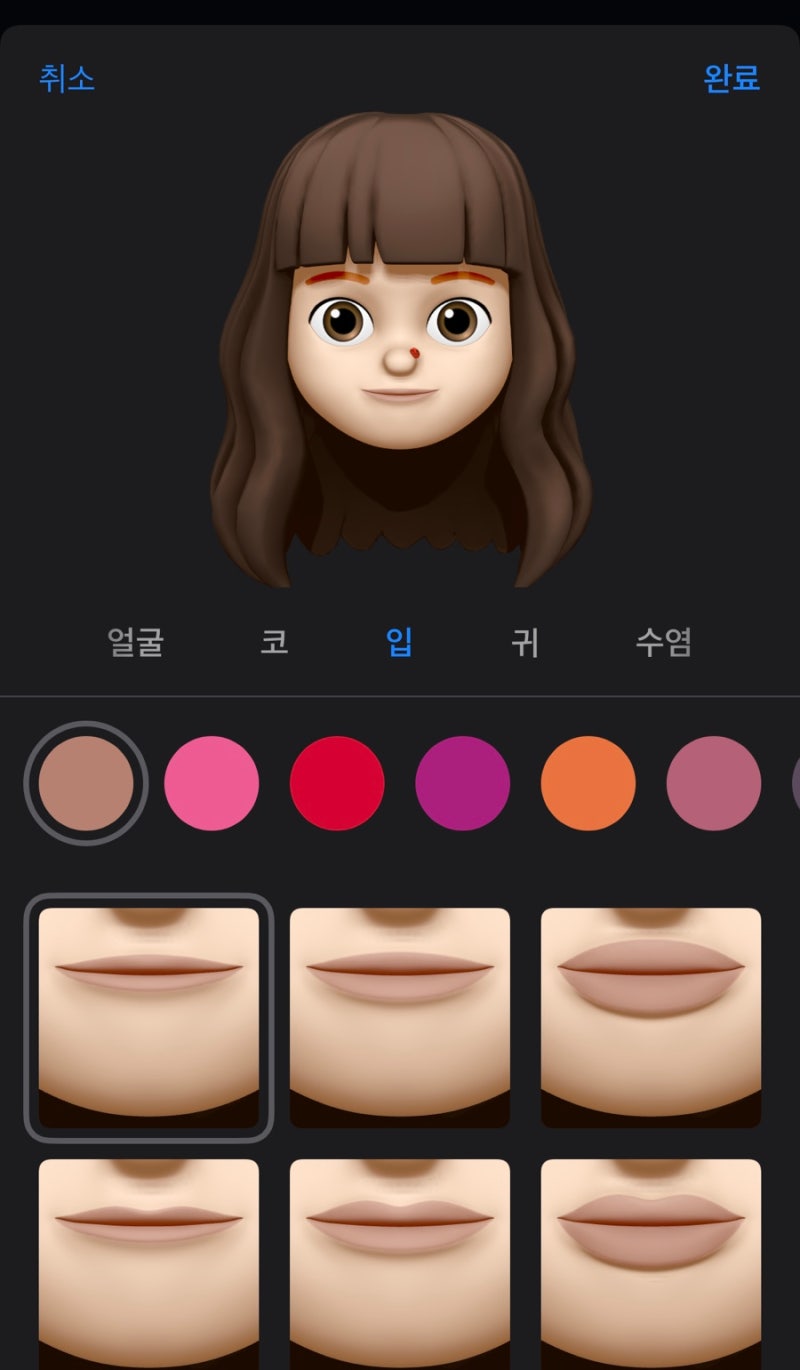Select the dusty rose lip color

[712, 783]
